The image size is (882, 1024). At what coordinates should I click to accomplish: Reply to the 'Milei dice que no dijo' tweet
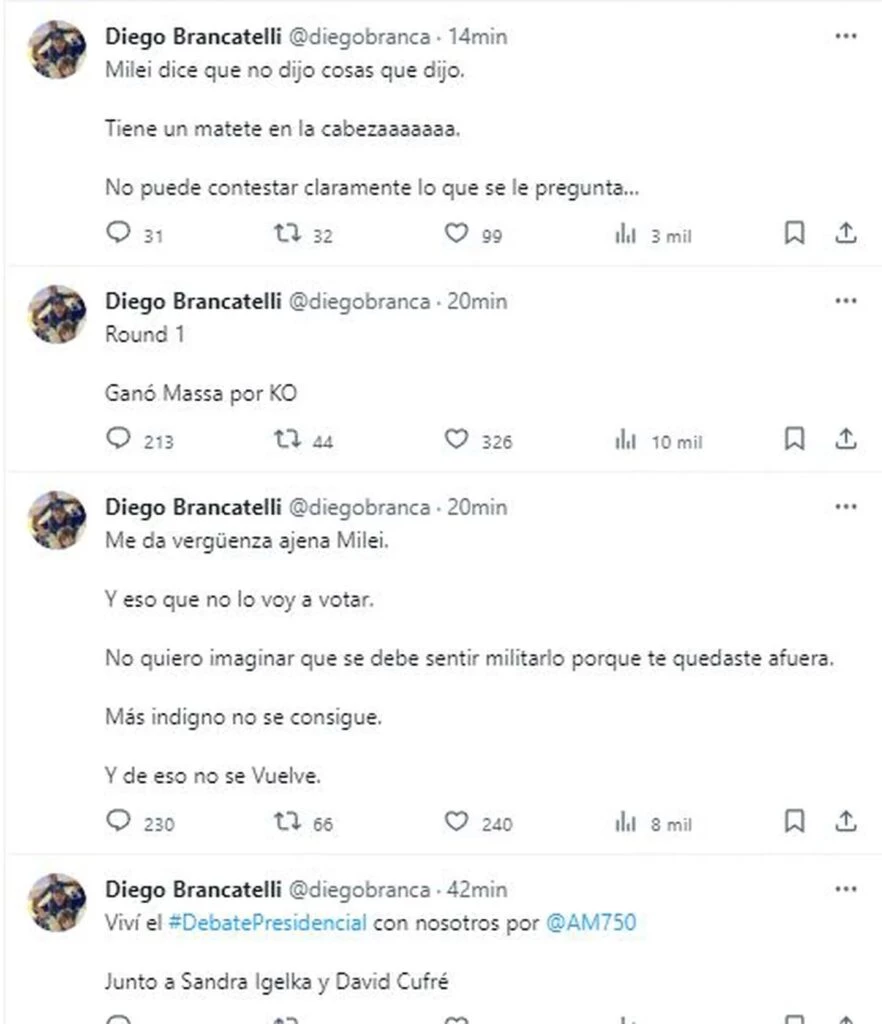119,233
